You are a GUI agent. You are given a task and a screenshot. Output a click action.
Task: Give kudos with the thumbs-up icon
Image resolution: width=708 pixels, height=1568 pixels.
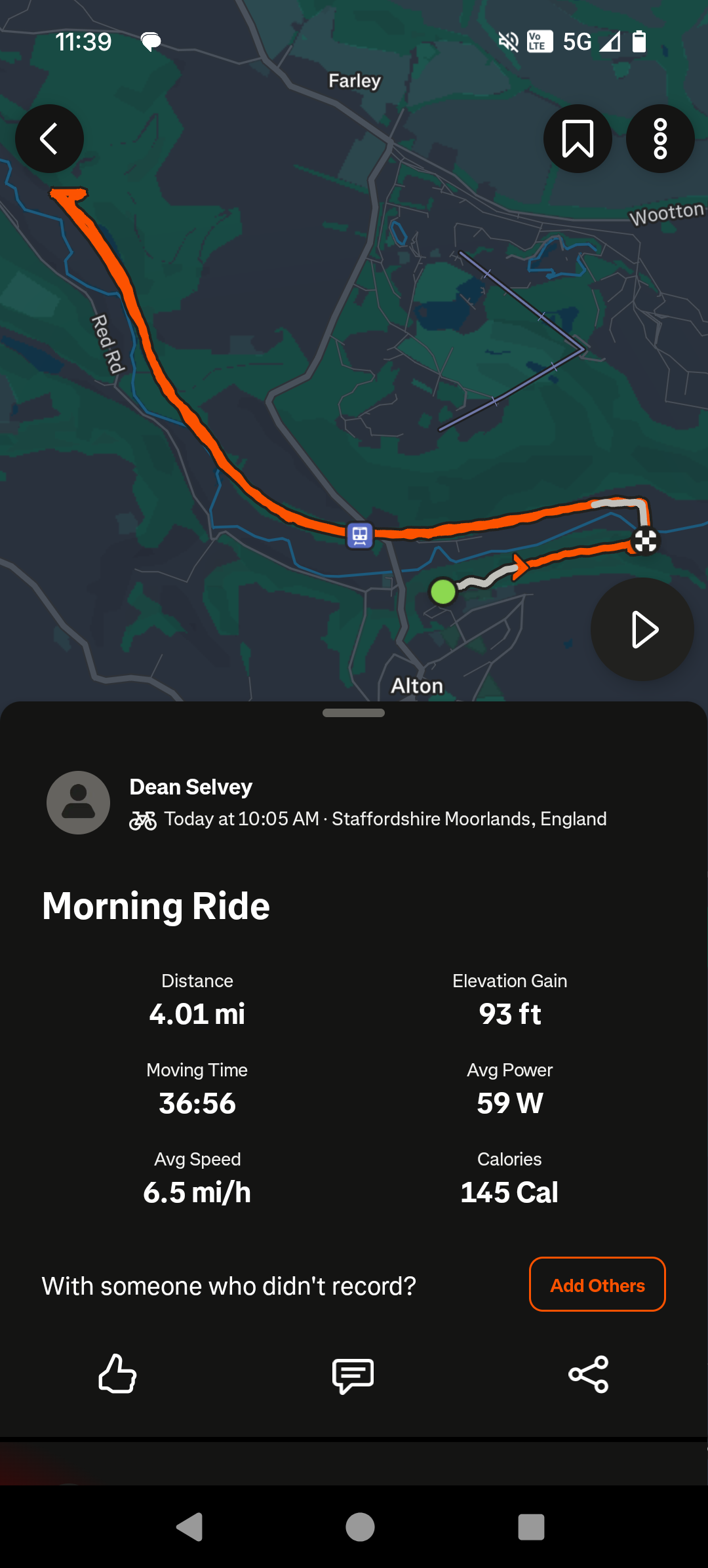(117, 1374)
